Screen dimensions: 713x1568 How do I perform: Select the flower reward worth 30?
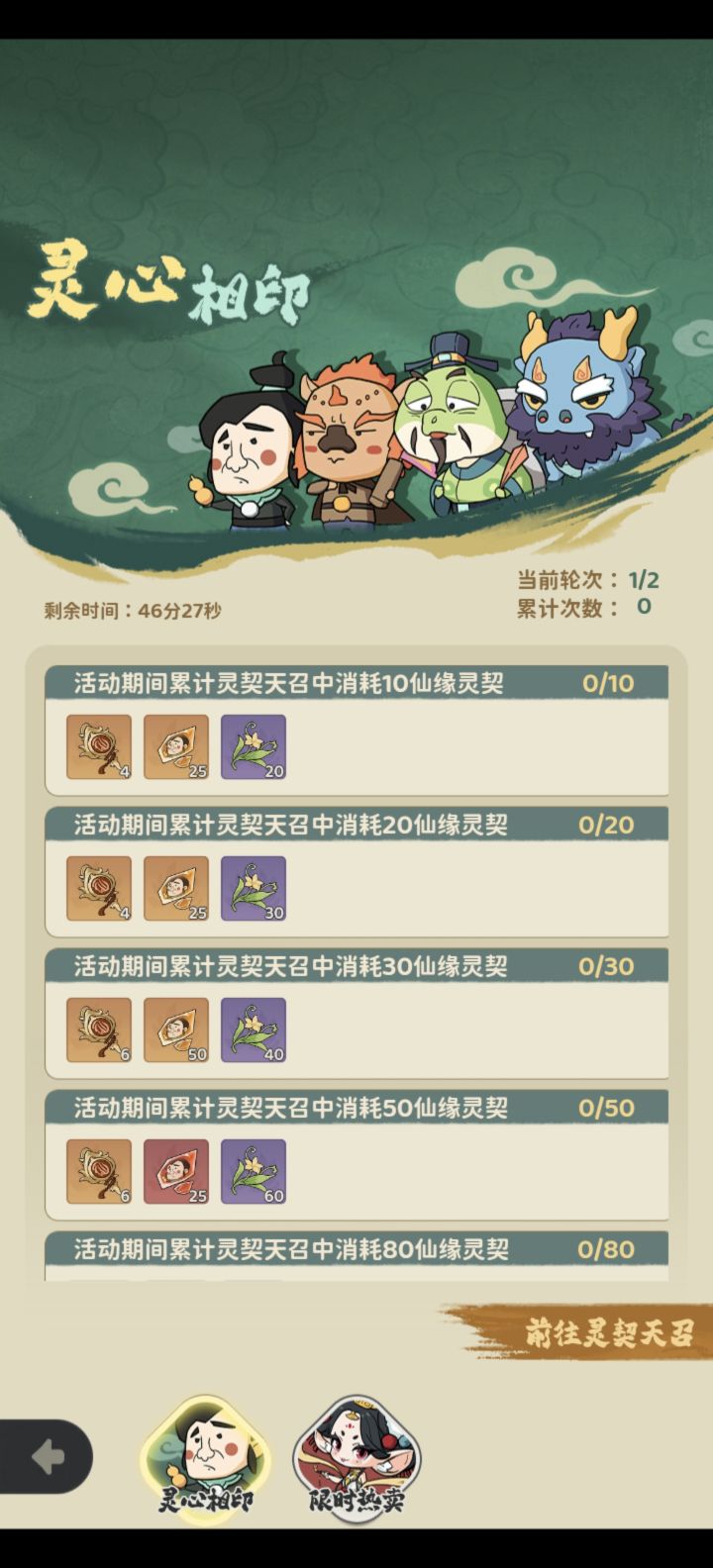254,888
